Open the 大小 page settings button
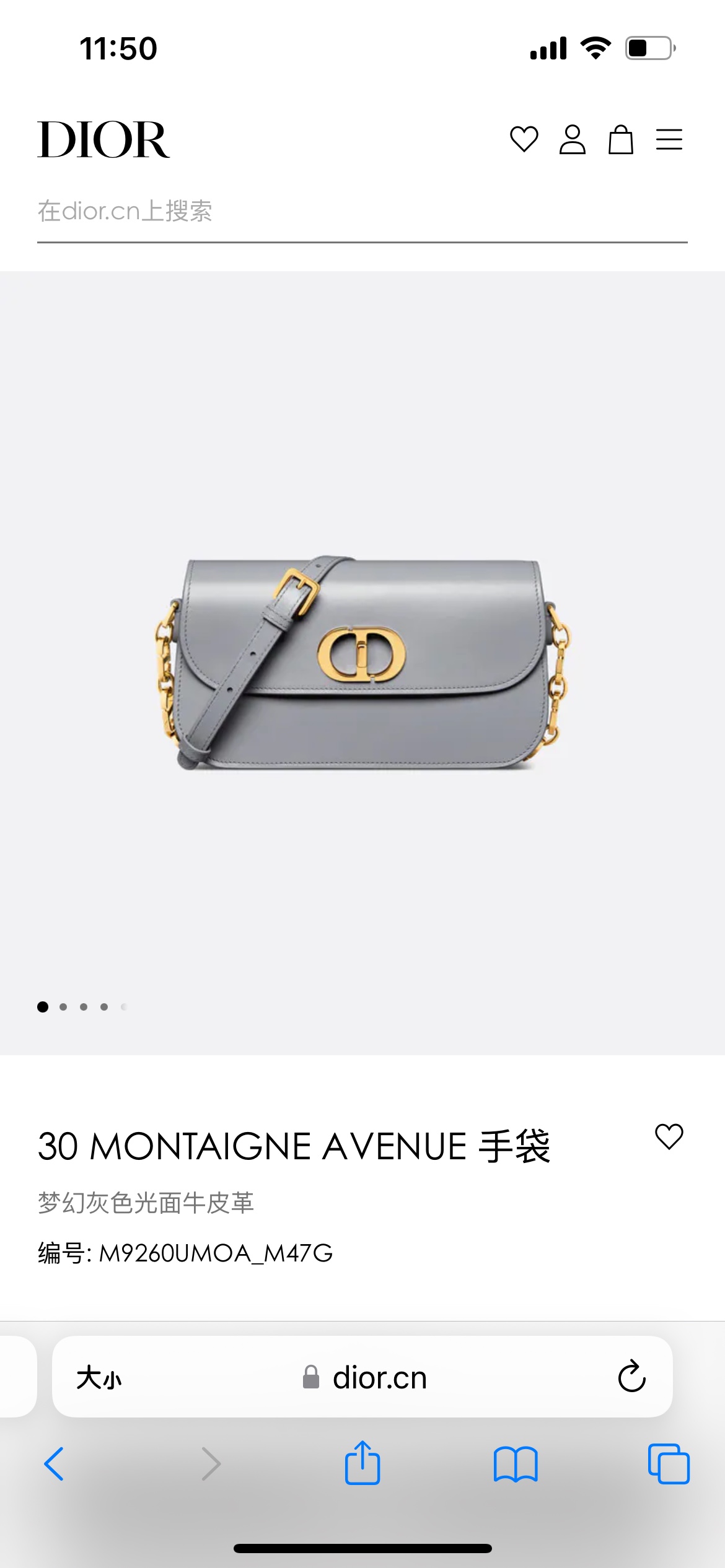725x1568 pixels. 99,1378
